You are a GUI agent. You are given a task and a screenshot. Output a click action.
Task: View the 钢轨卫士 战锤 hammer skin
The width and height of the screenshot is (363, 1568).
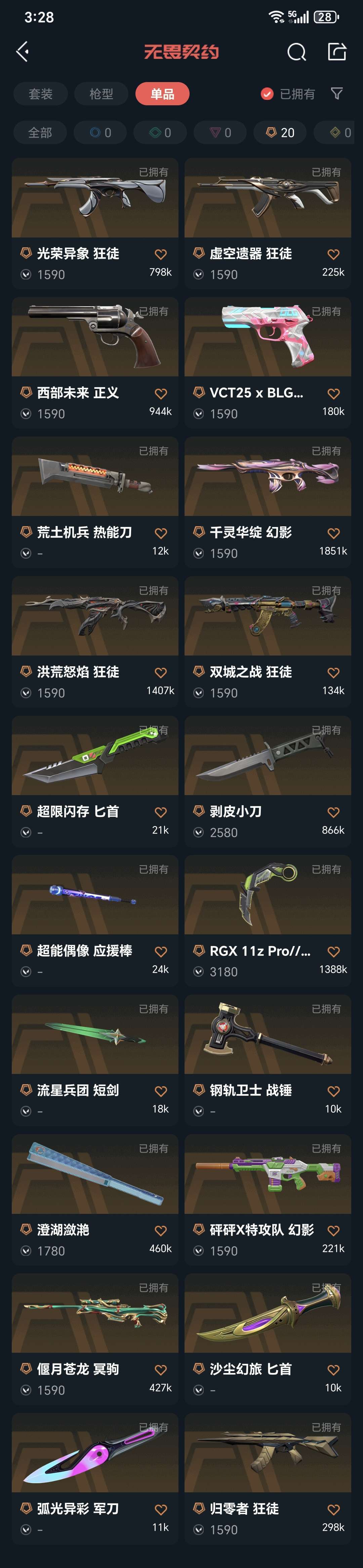coord(268,1035)
